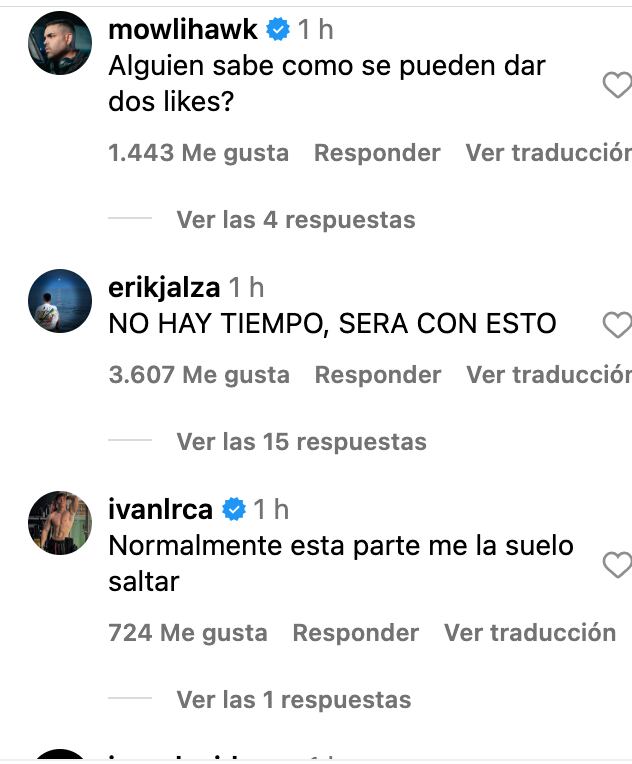Viewport: 632px width, 764px height.
Task: Open the mowlihawk username link
Action: (x=183, y=30)
